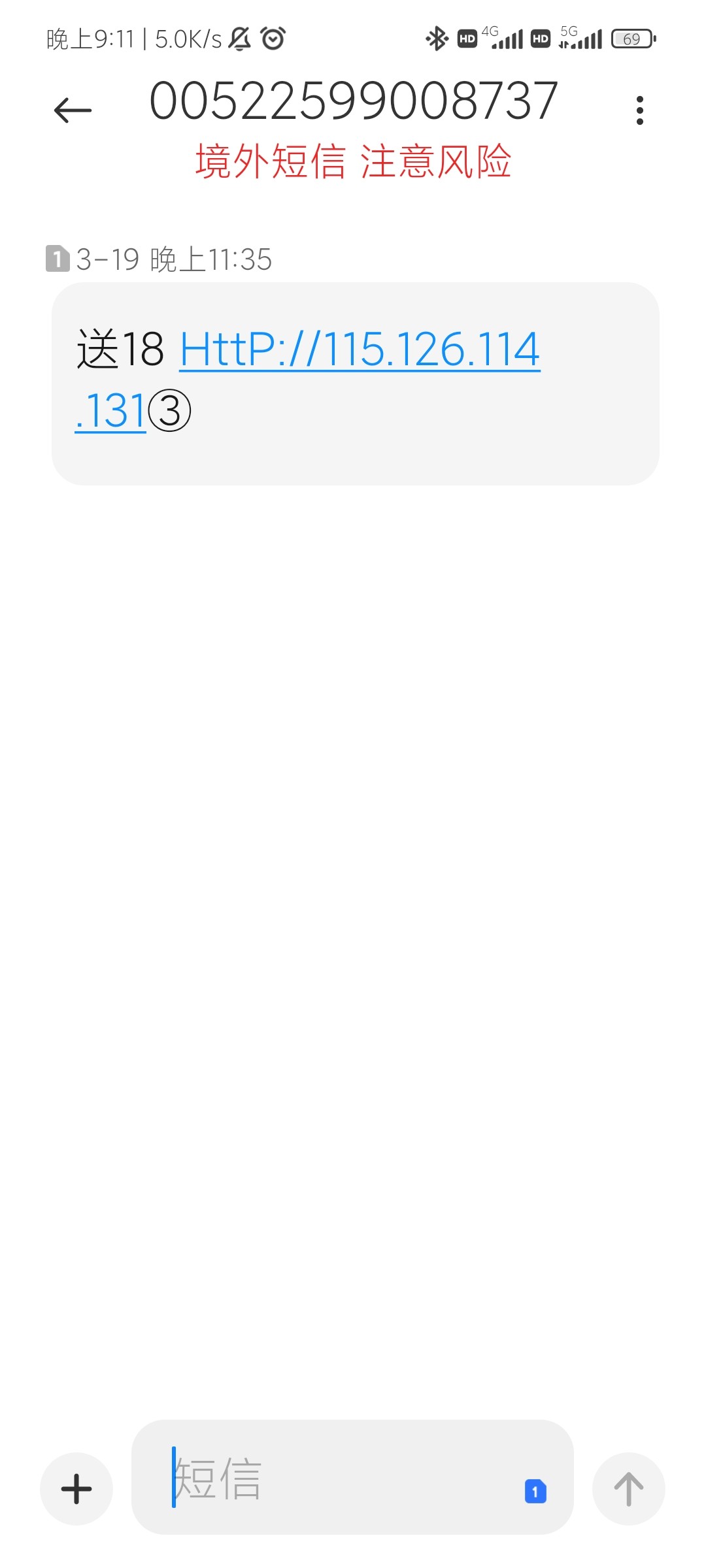Switch the SIM card selector icon
706x1568 pixels.
(x=535, y=1491)
